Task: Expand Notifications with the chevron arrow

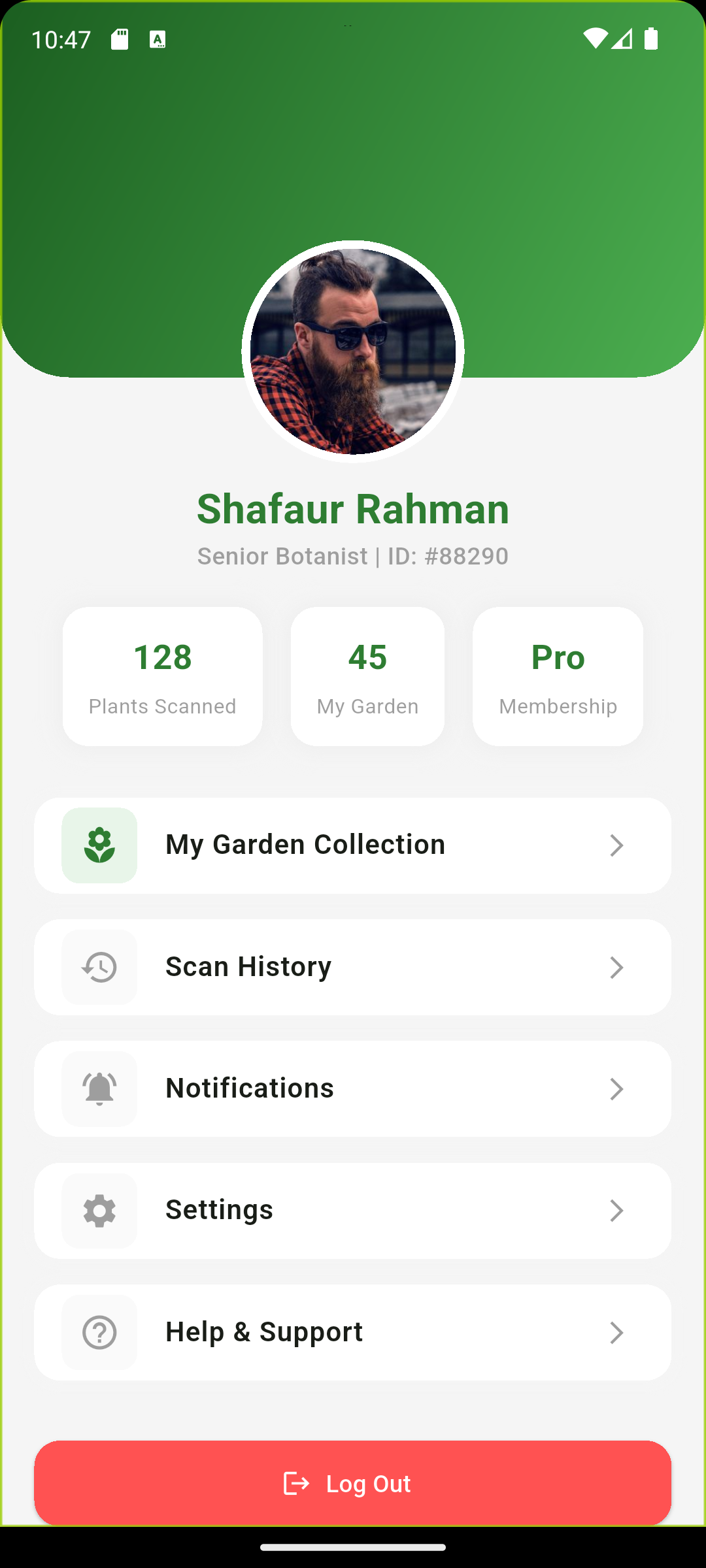Action: click(617, 1088)
